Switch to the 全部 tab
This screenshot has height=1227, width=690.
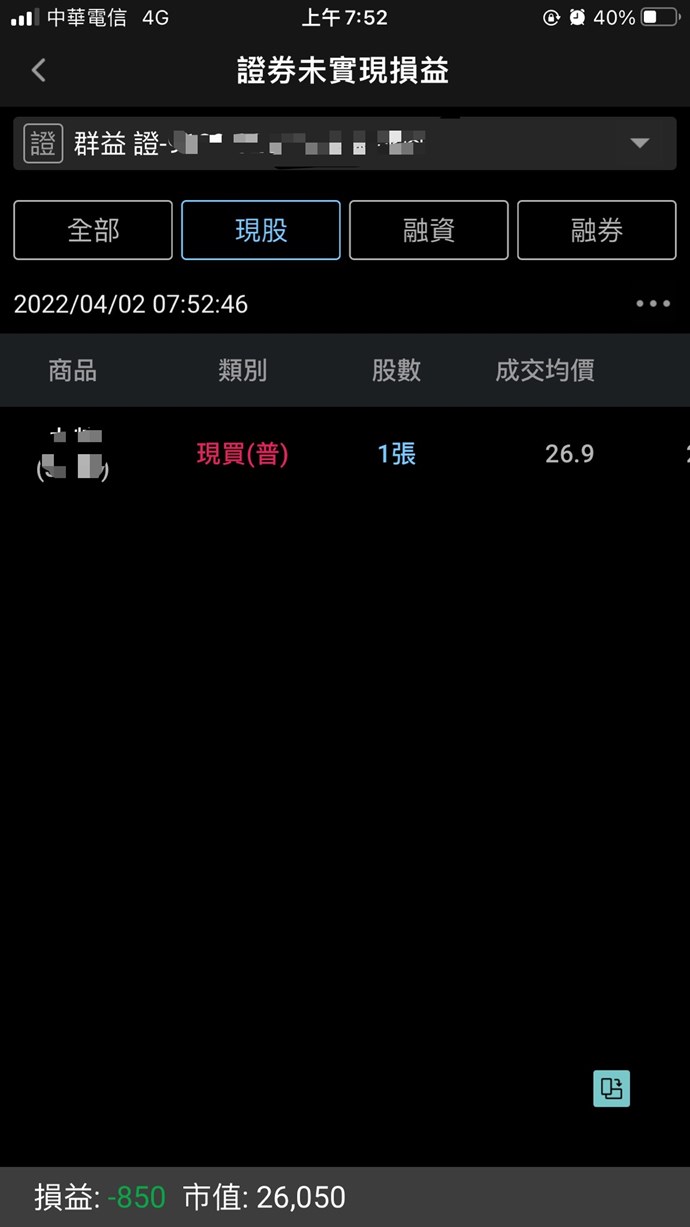[93, 230]
